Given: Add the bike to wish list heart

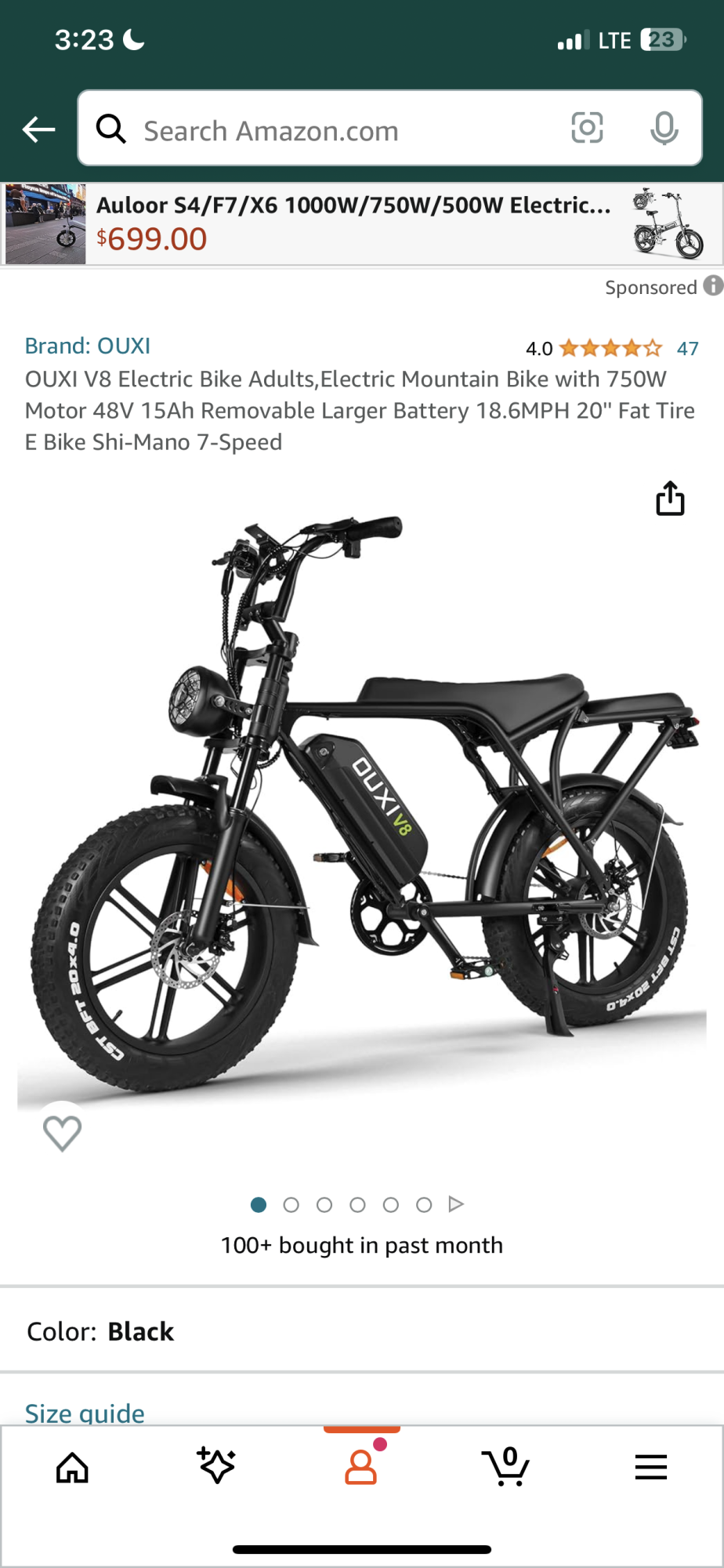Looking at the screenshot, I should point(62,1133).
